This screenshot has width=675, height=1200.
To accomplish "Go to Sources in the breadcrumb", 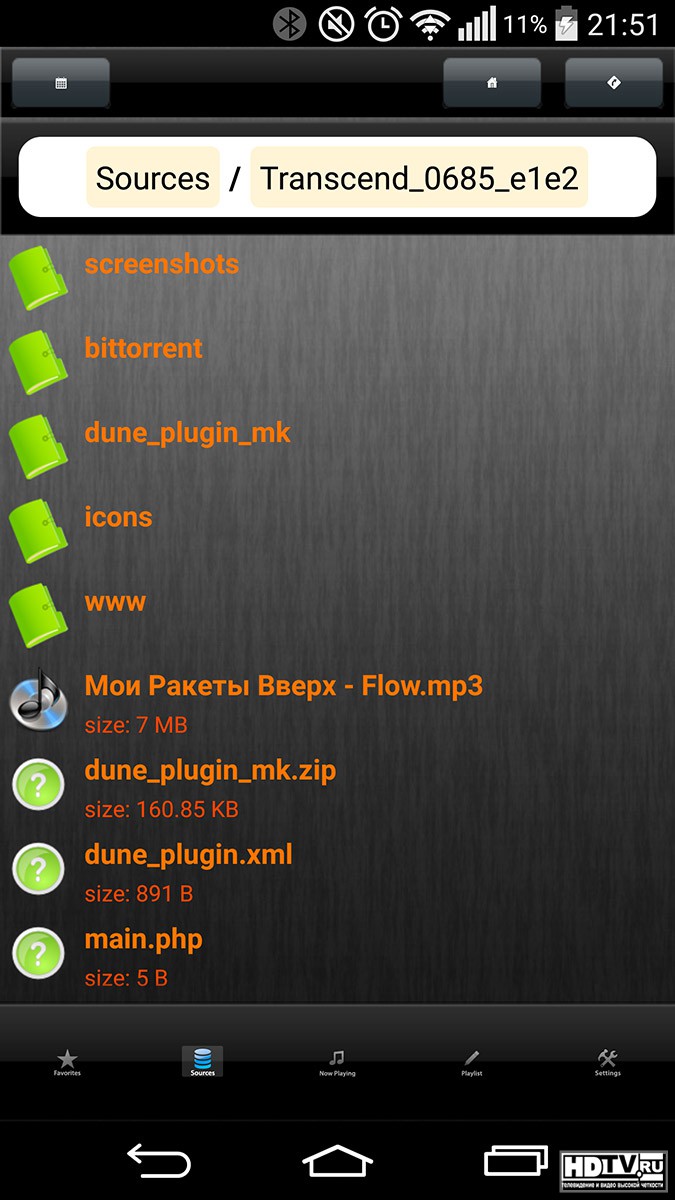I will tap(153, 178).
